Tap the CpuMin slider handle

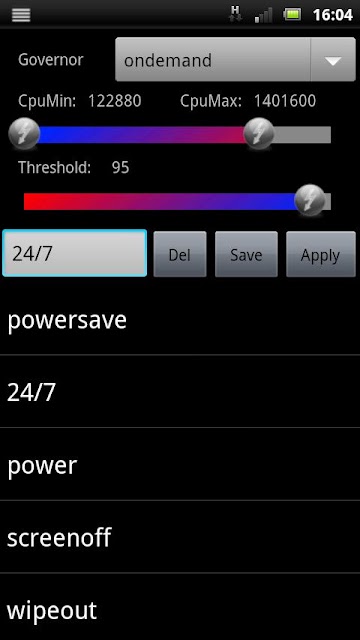pyautogui.click(x=24, y=133)
